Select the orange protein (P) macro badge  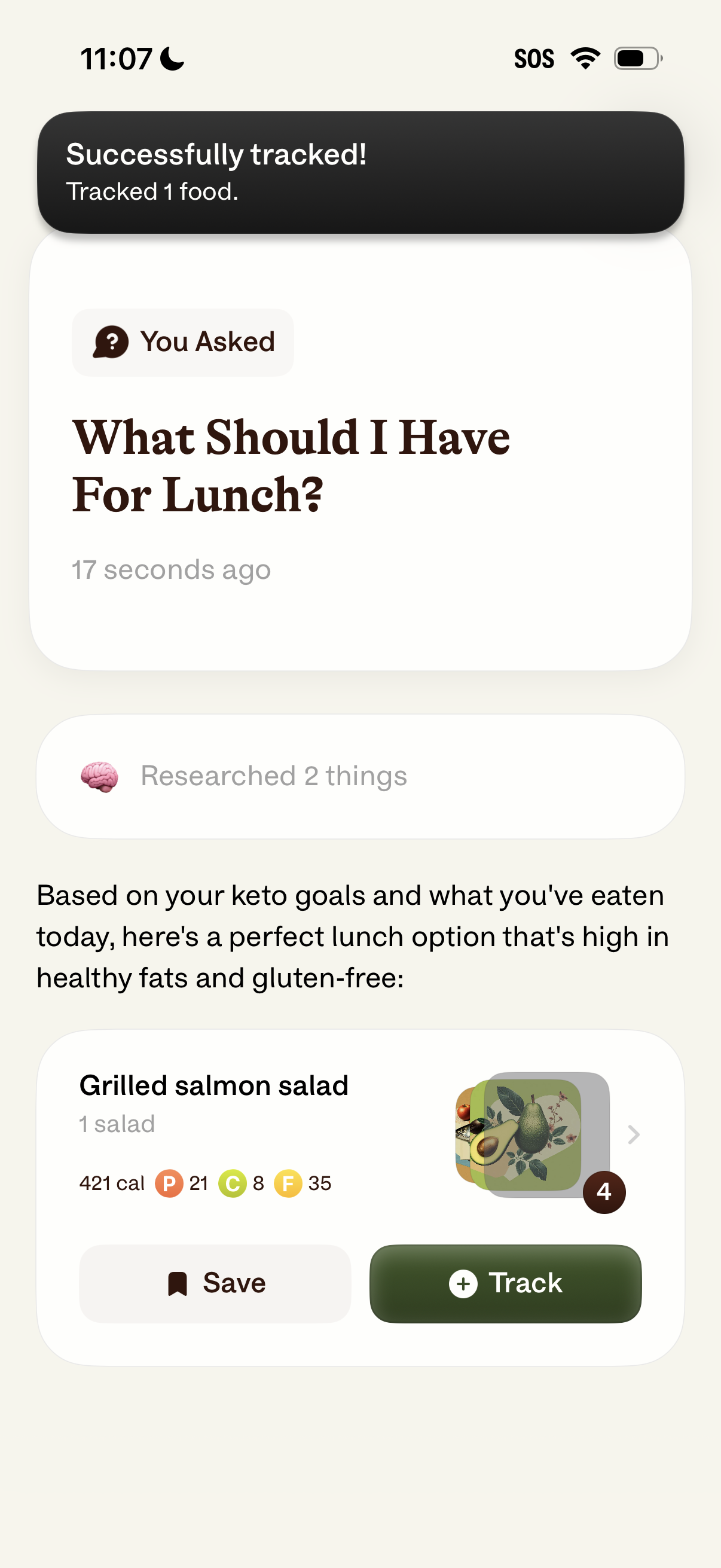tap(170, 1182)
